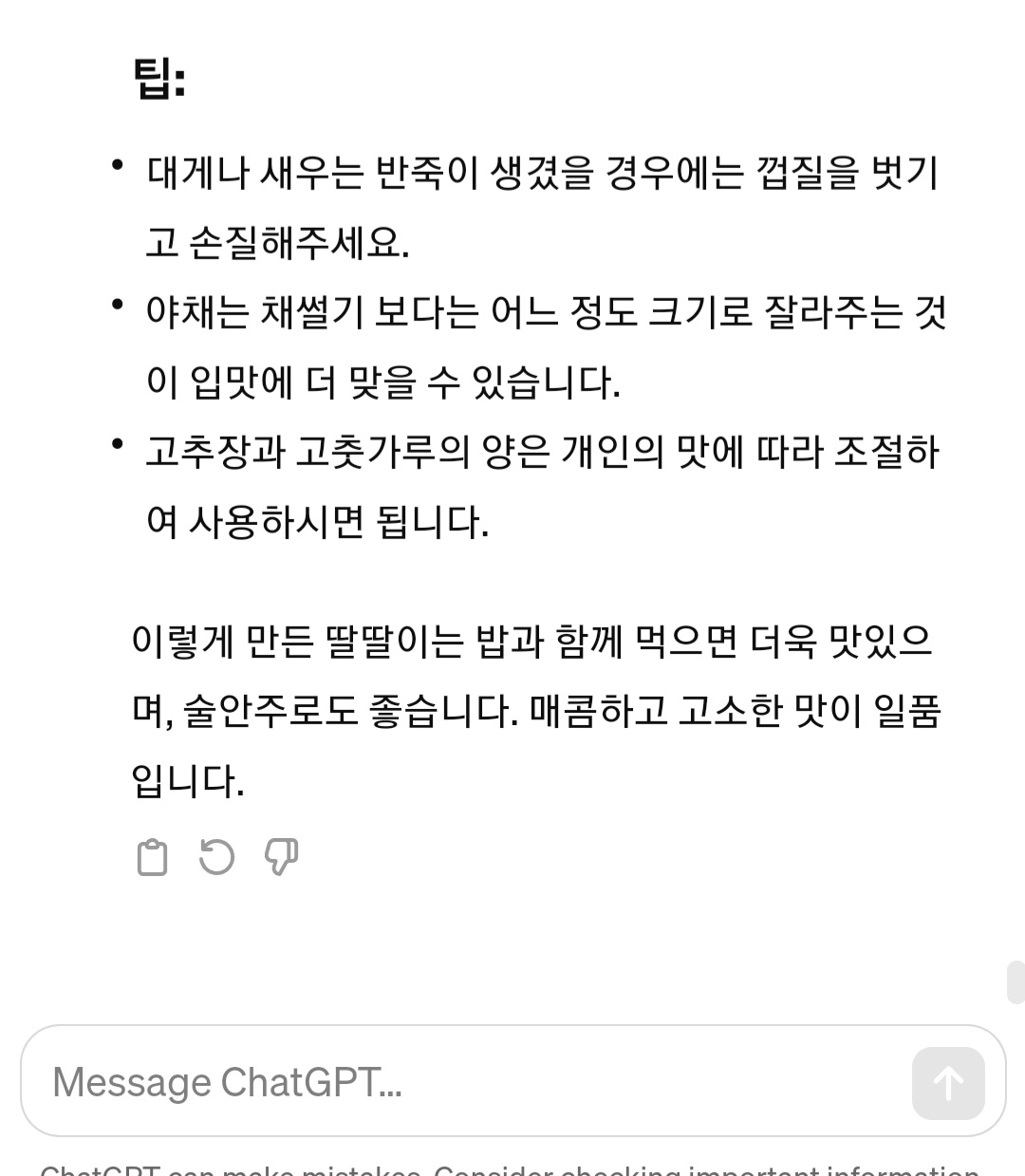Copy the response with the clipboard icon
This screenshot has height=1176, width=1025.
click(152, 857)
